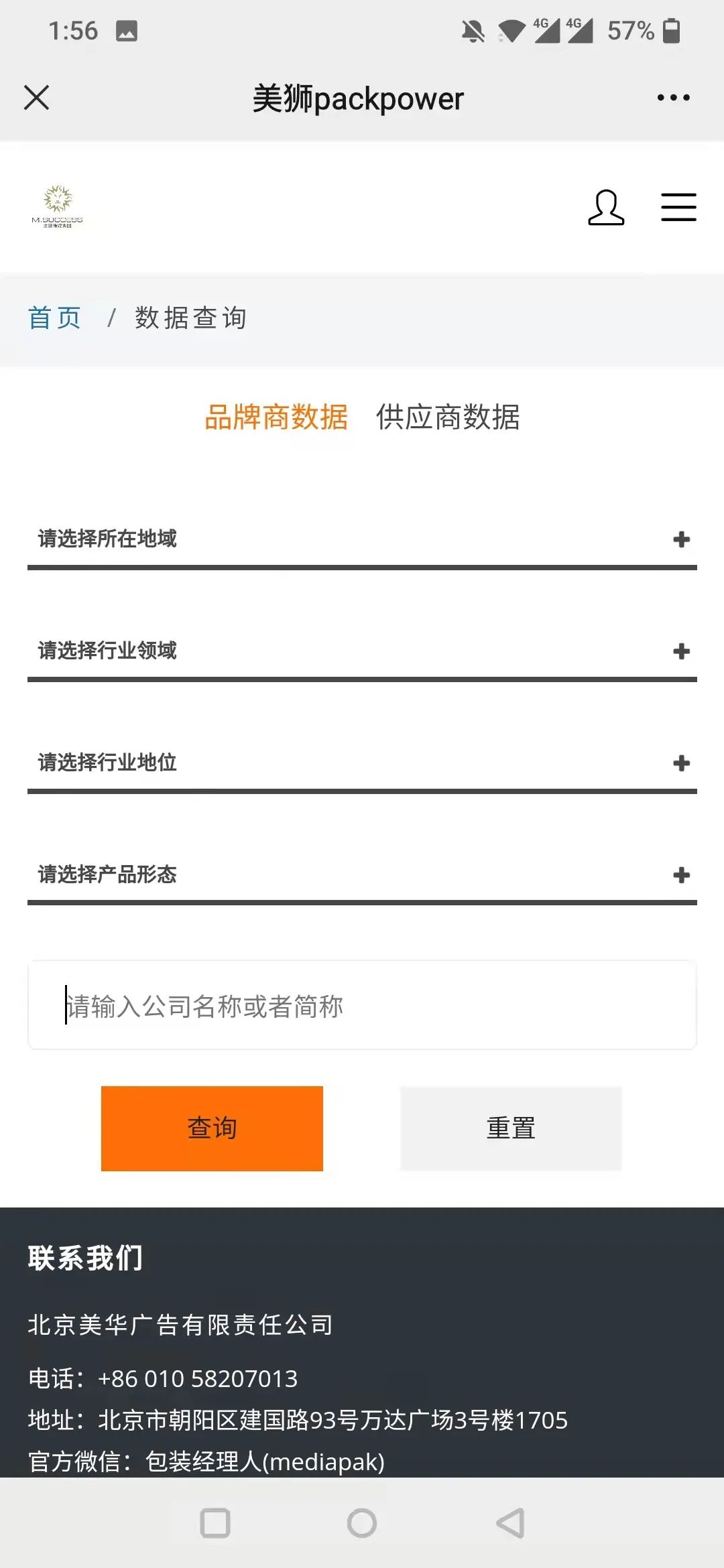Go to 首页 via breadcrumb link

54,318
